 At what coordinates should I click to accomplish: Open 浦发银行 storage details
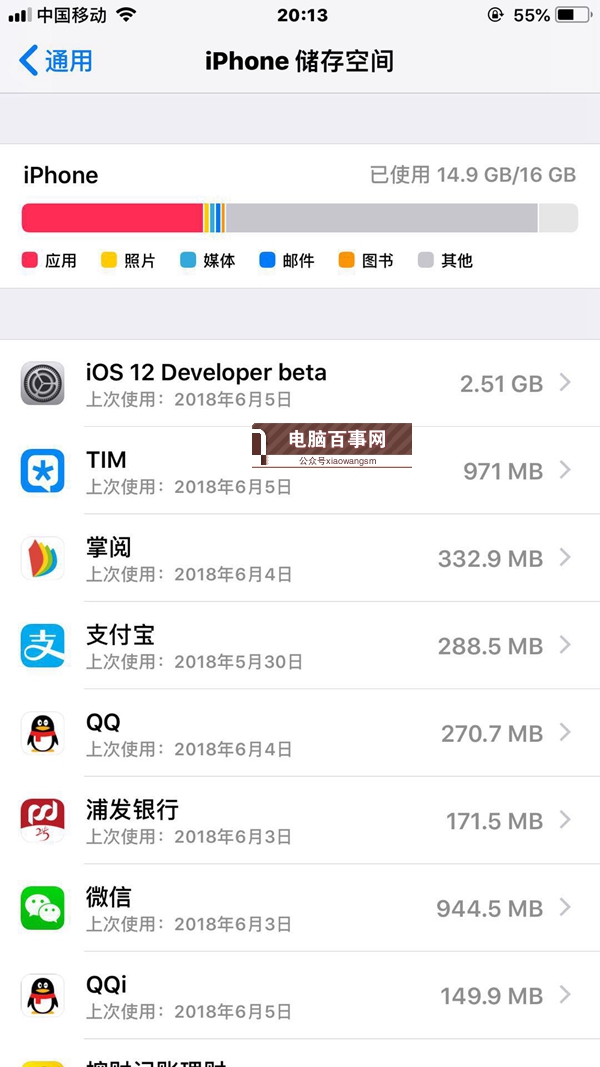click(300, 821)
